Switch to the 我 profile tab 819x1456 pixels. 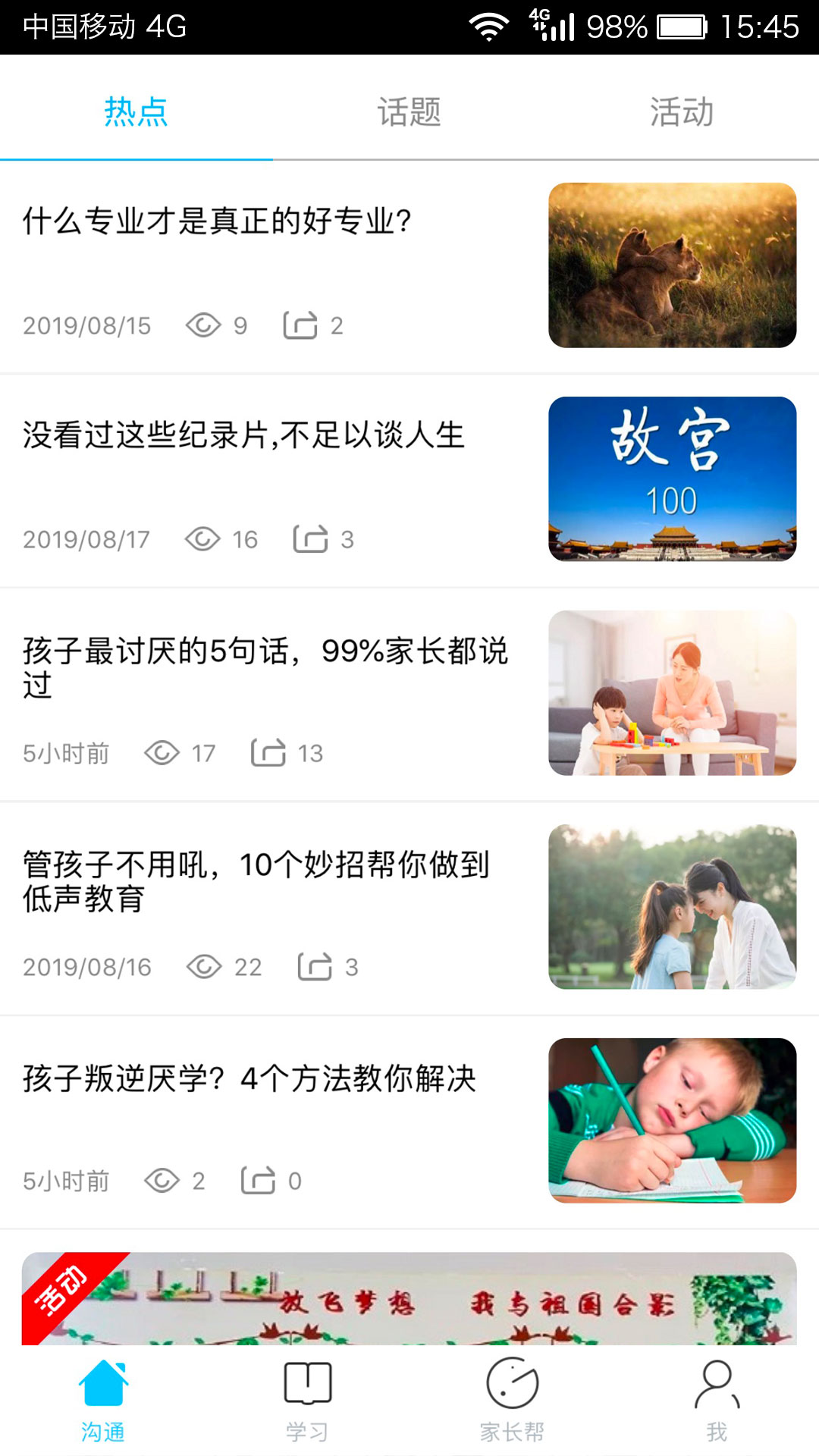[x=717, y=1399]
